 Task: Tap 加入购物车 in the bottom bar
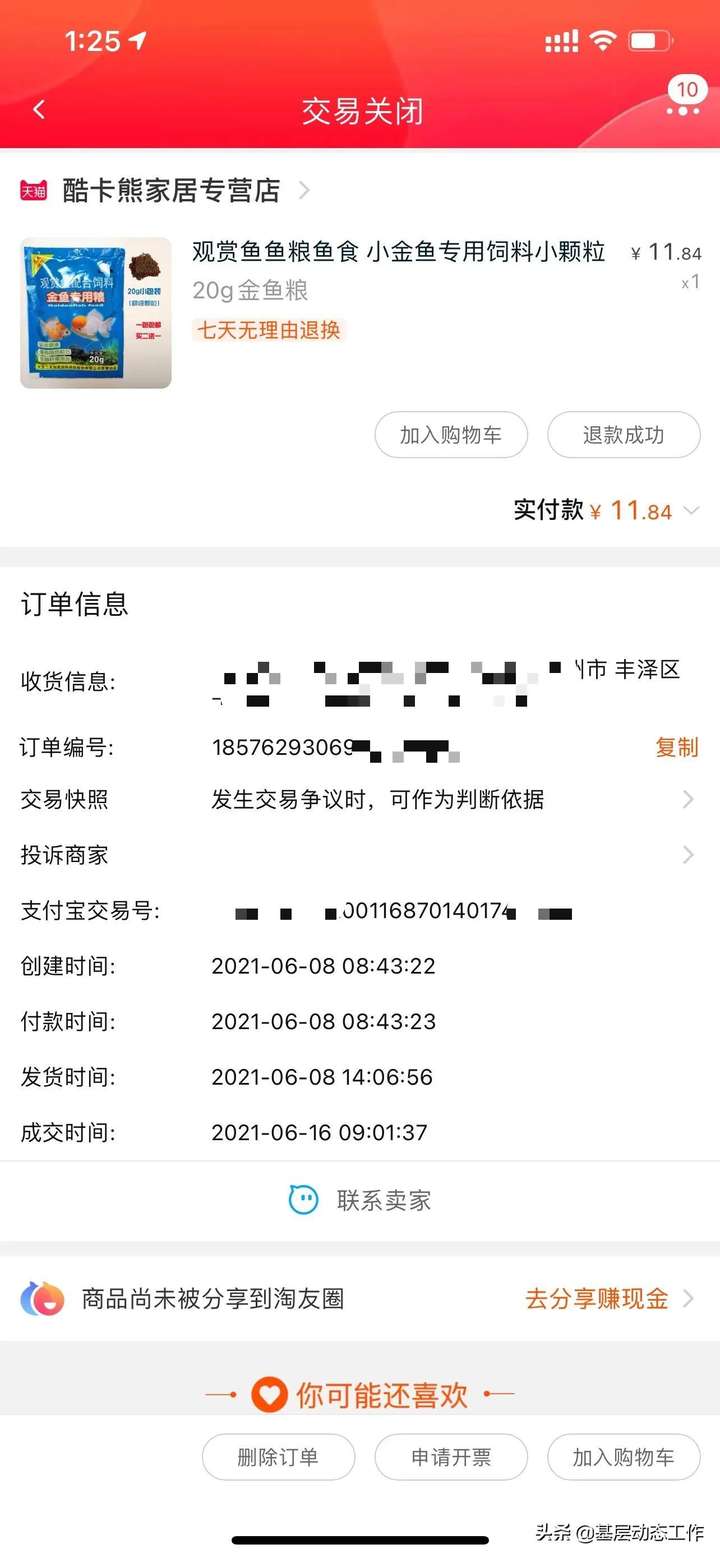pyautogui.click(x=623, y=1457)
